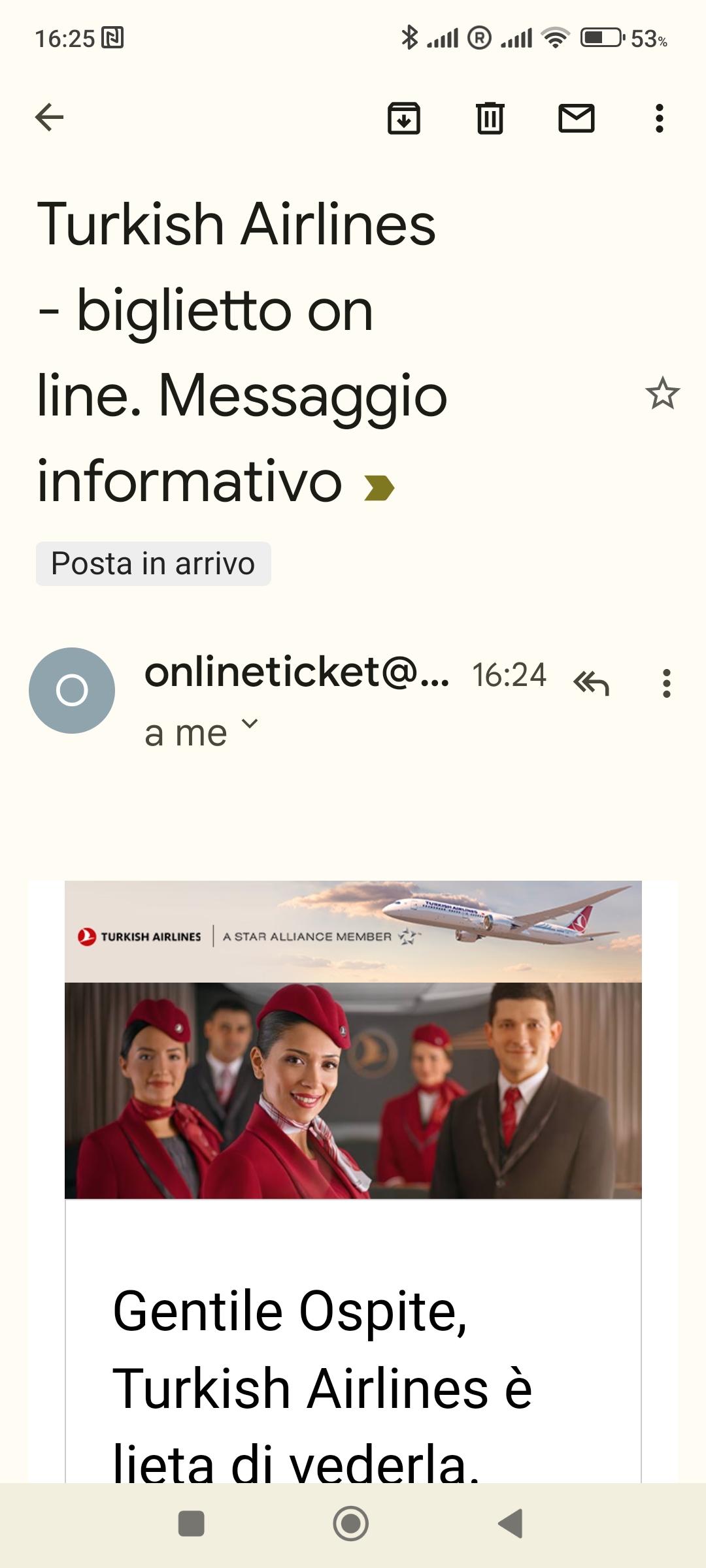The height and width of the screenshot is (1568, 706).
Task: Open the onlineticket sender avatar
Action: click(x=72, y=691)
